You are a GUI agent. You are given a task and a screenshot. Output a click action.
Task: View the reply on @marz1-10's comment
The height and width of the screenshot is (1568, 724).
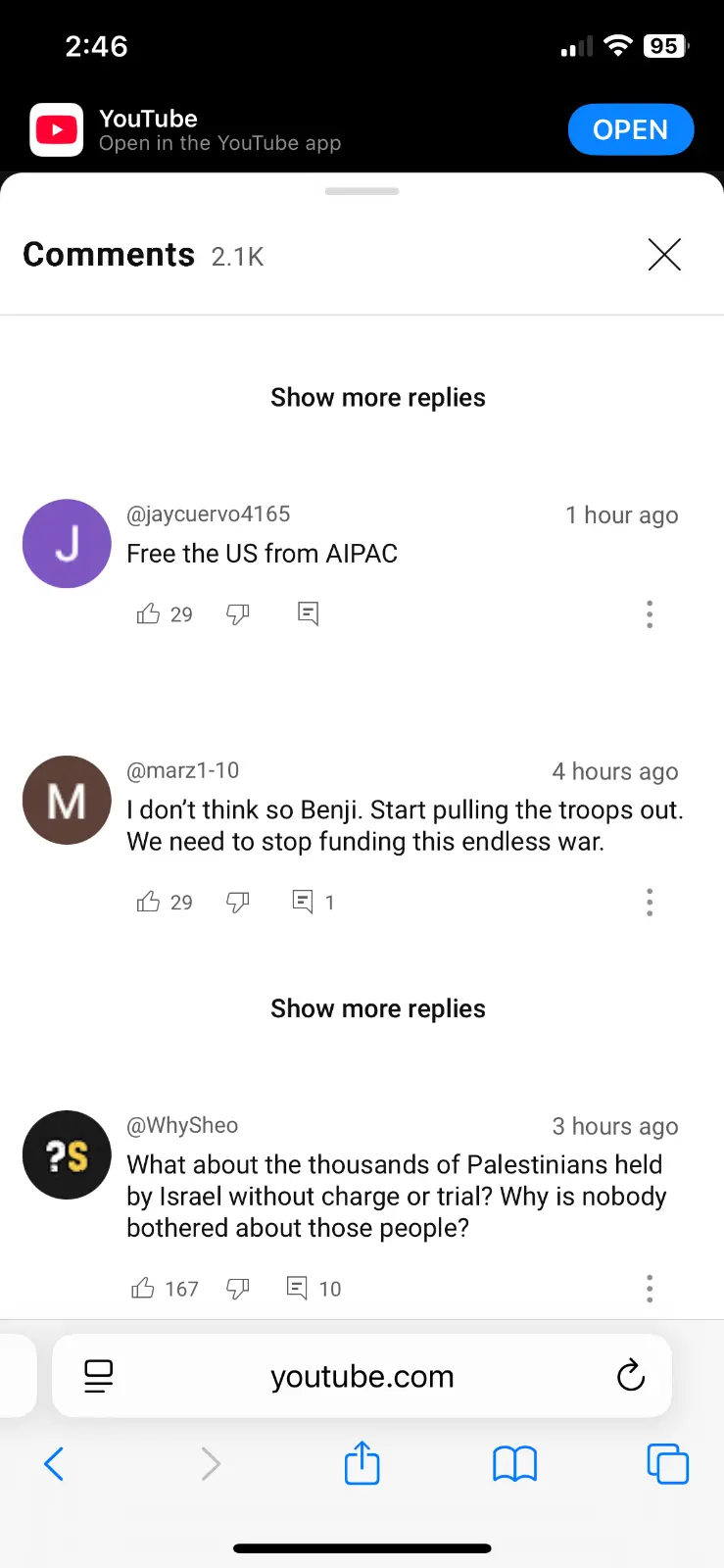point(313,902)
